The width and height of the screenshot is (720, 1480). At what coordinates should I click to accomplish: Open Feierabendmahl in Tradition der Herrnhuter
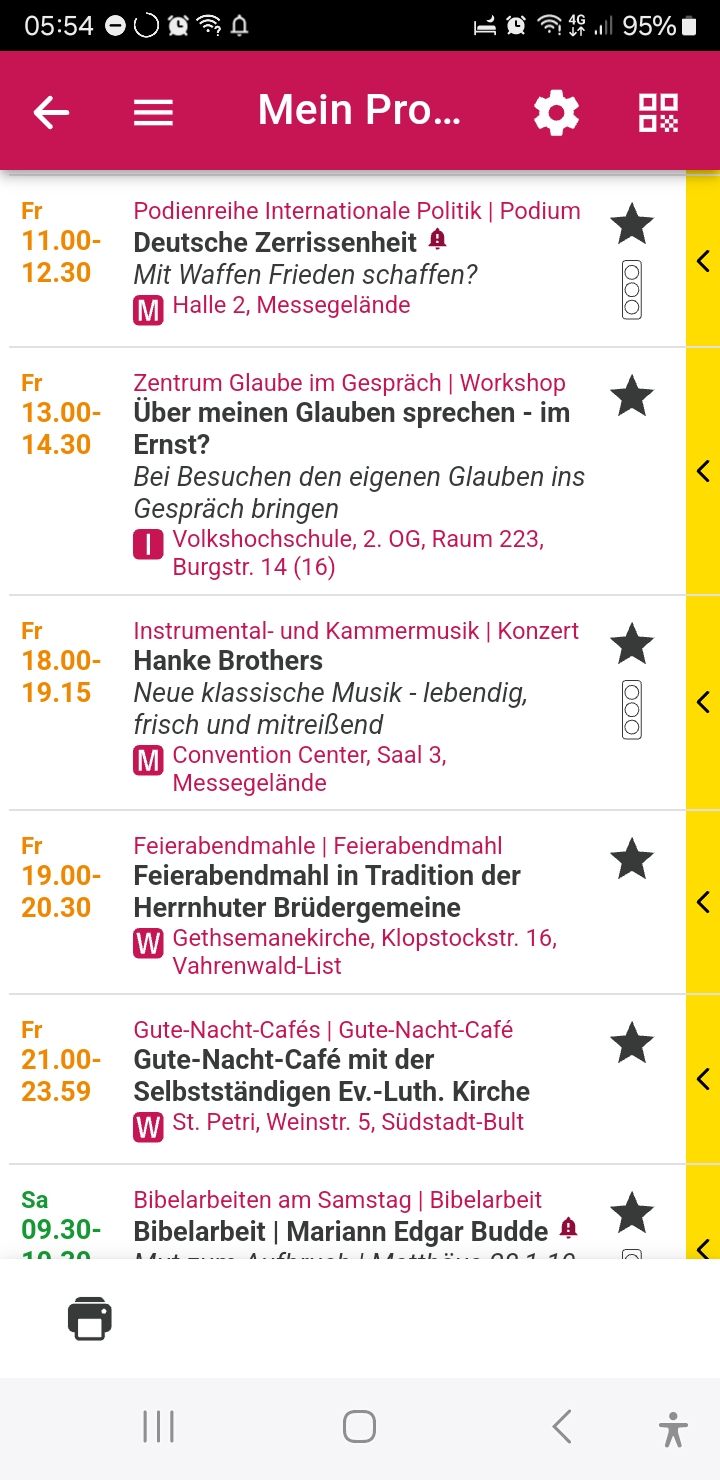(x=327, y=891)
